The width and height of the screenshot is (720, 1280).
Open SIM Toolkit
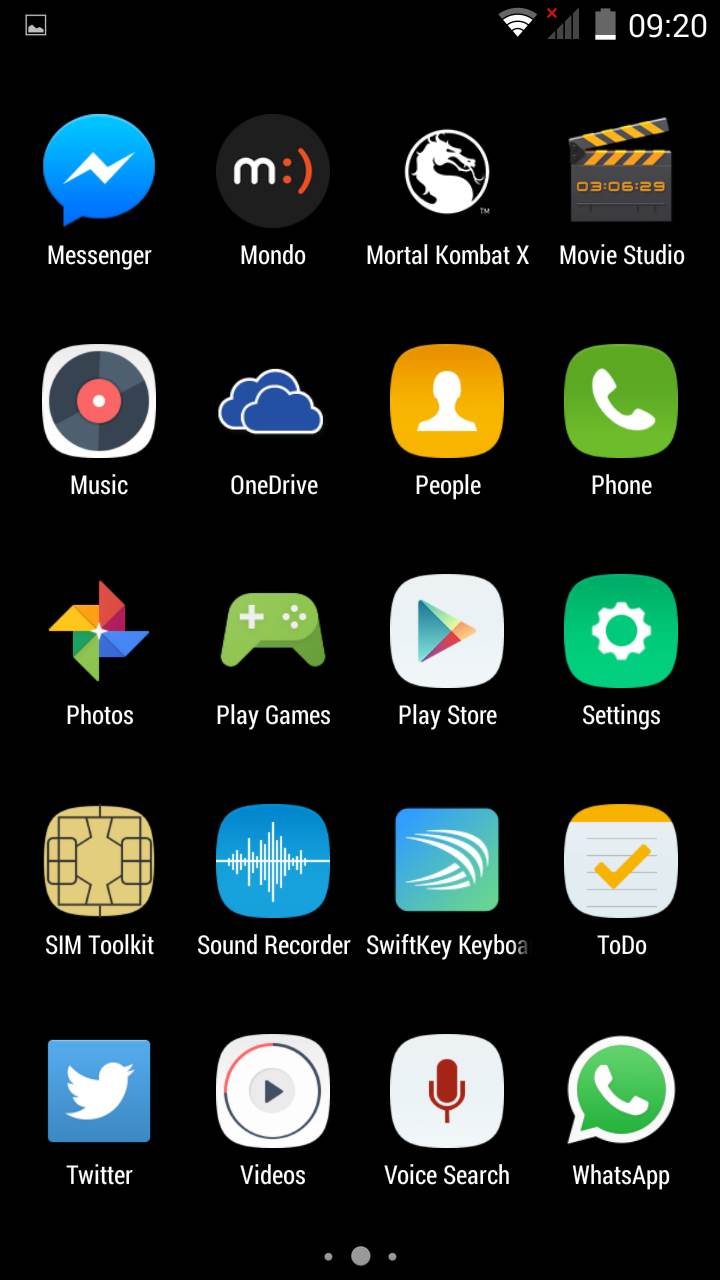[99, 862]
